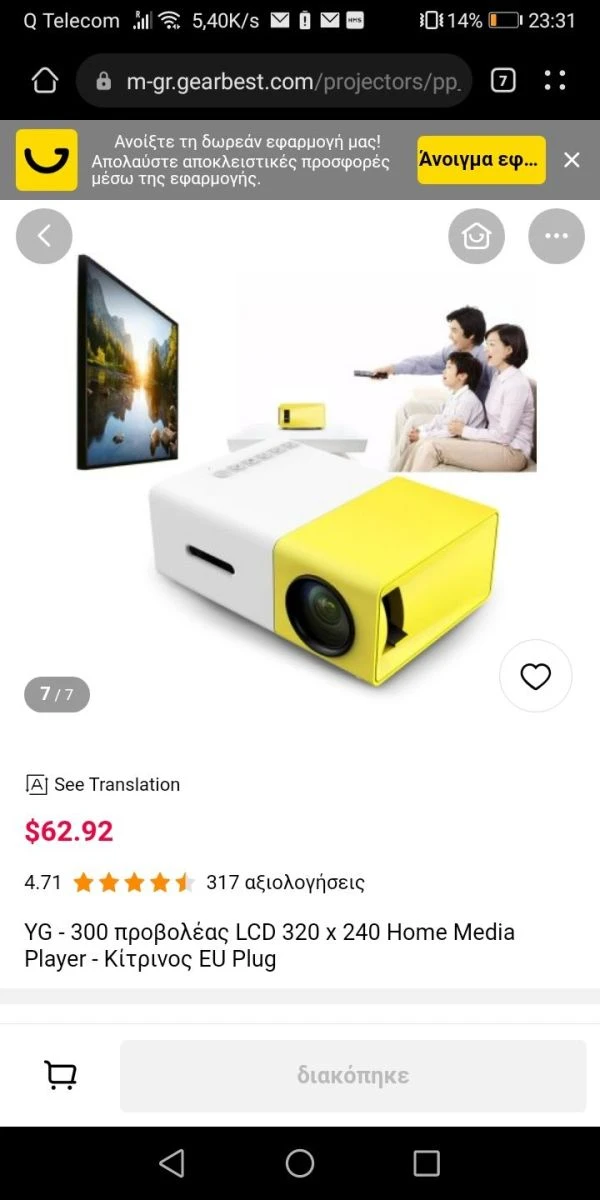Tap the yellow Άνοιγμα εφ... button

coord(481,160)
